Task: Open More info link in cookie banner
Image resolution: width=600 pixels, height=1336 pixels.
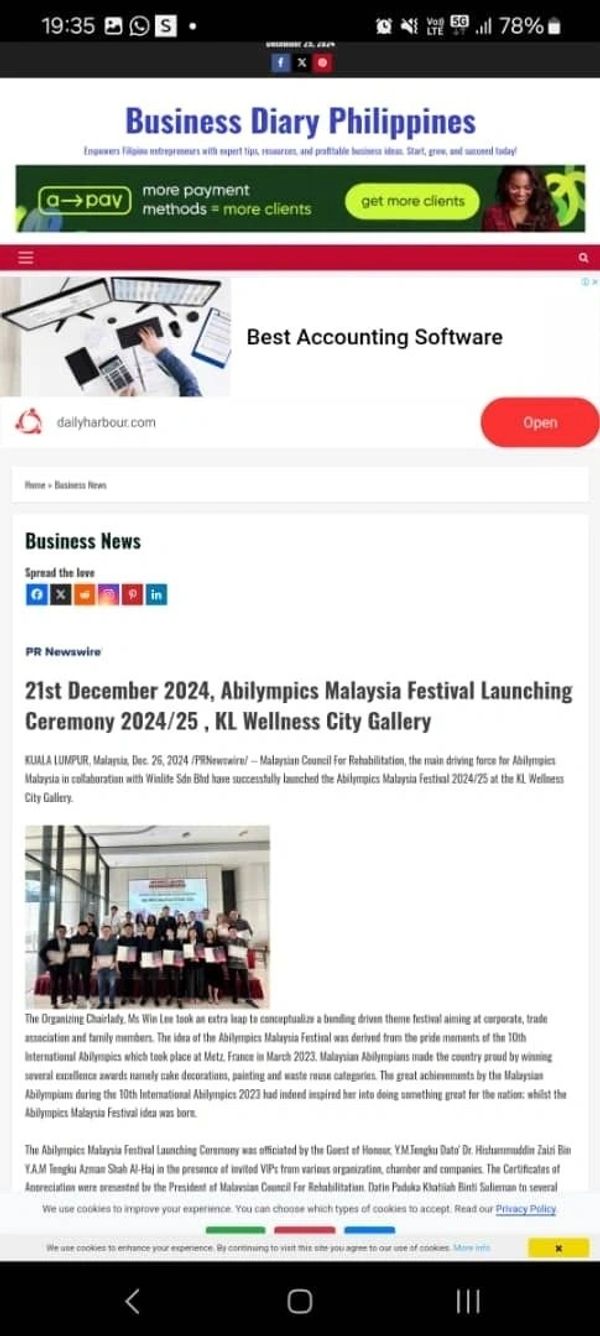Action: pyautogui.click(x=471, y=1248)
